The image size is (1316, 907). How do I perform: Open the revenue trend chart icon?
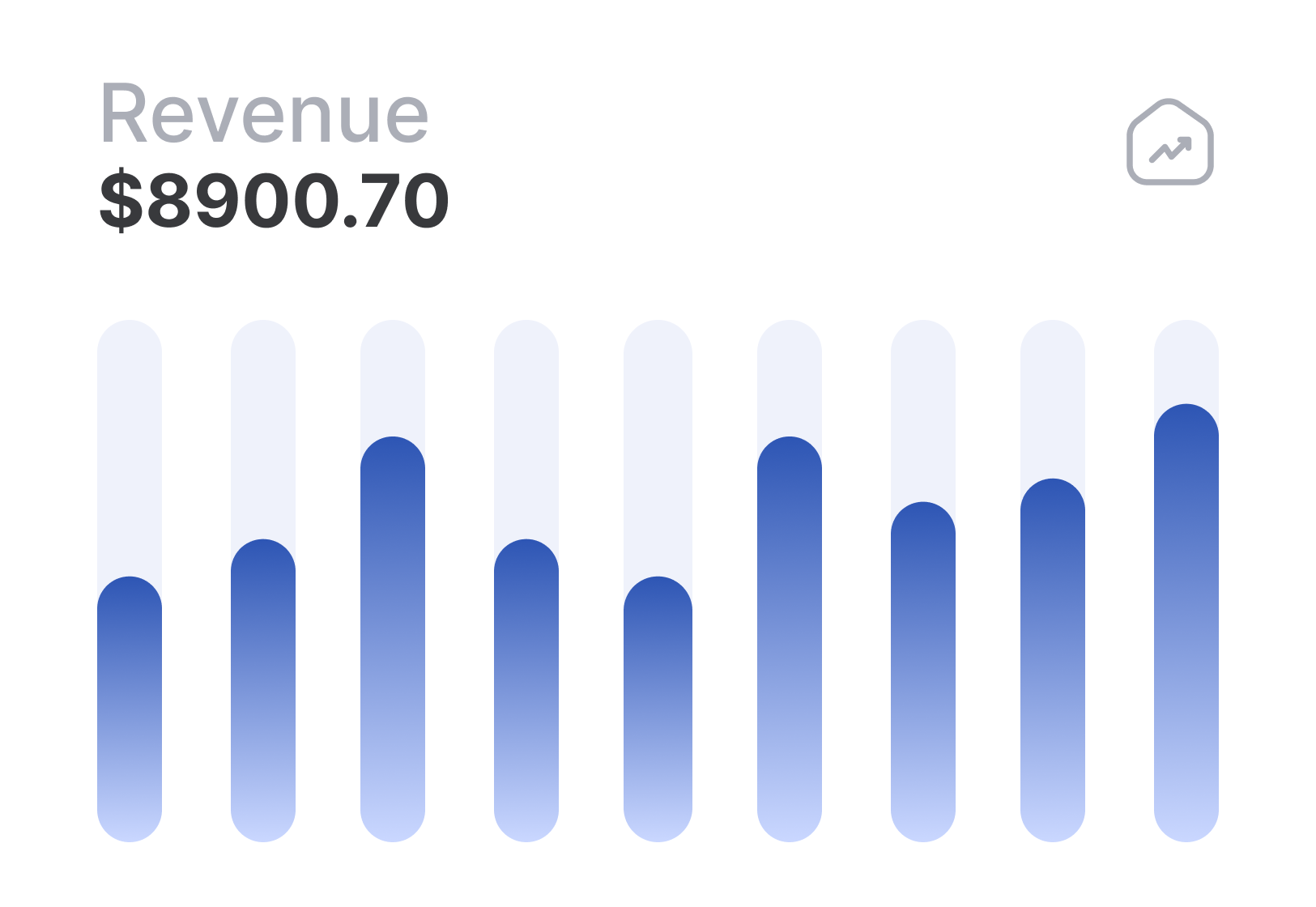tap(1169, 143)
